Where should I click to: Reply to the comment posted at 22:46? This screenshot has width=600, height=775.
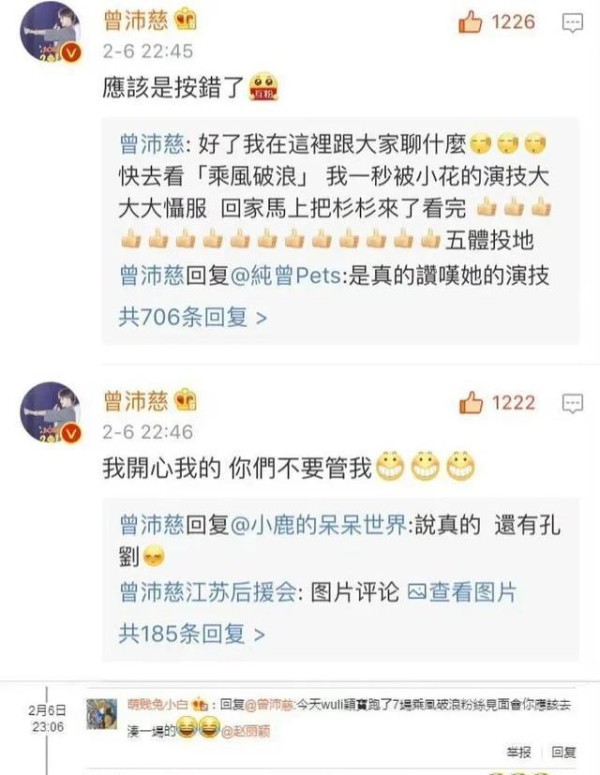coord(572,403)
